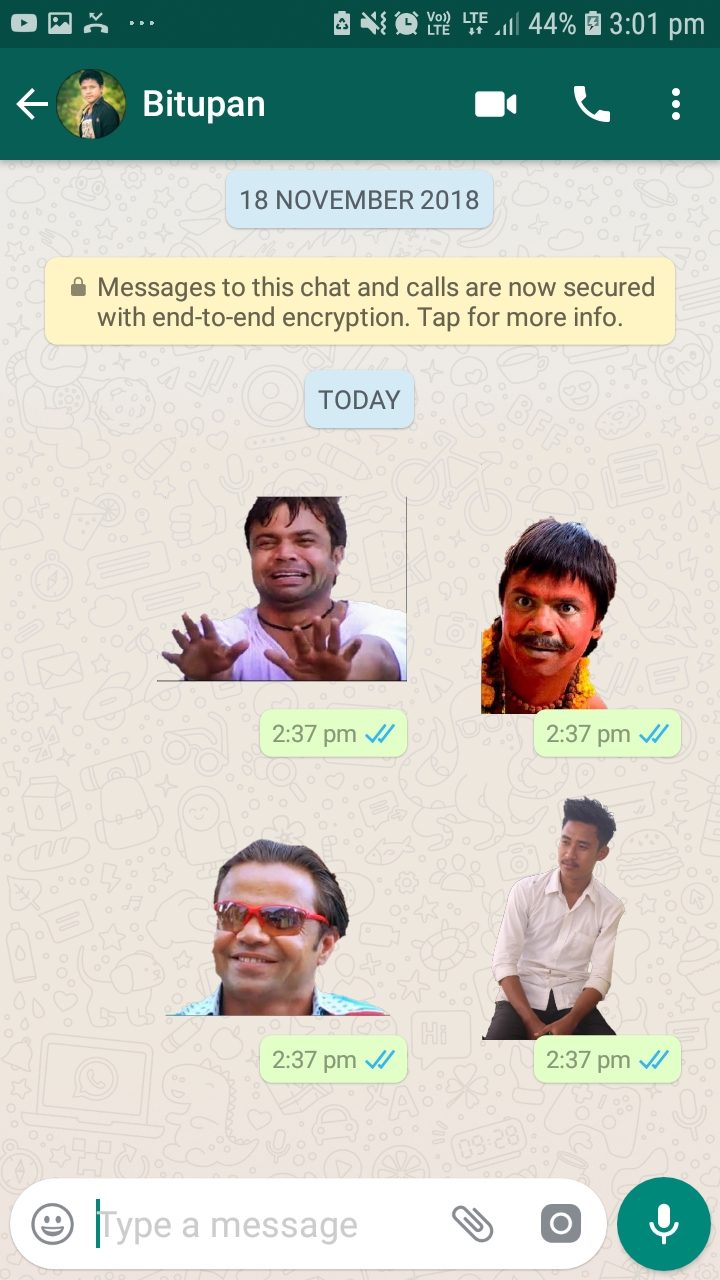Tap the microphone voice message button
This screenshot has width=720, height=1280.
coord(663,1224)
